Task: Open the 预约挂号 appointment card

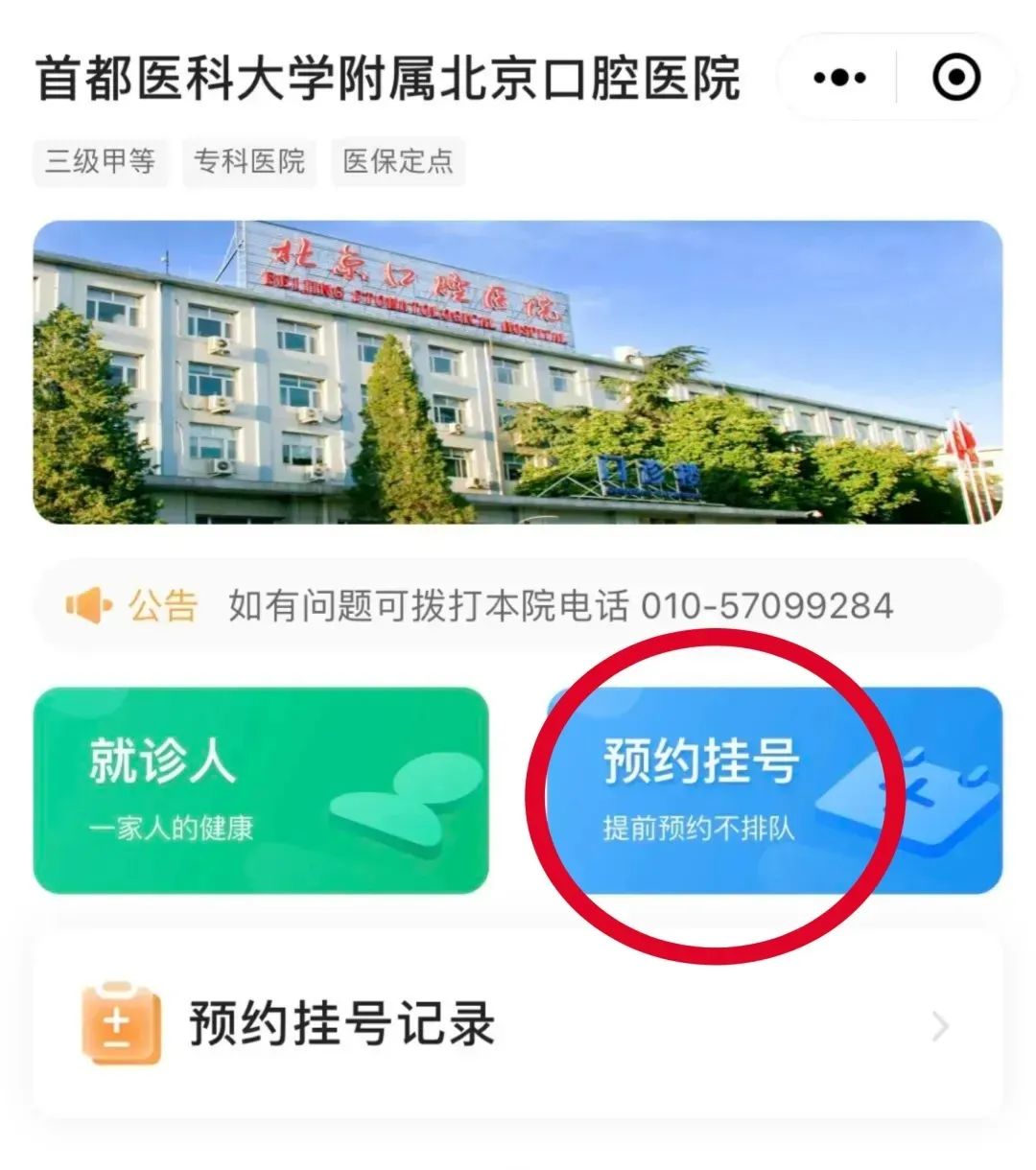Action: (x=773, y=790)
